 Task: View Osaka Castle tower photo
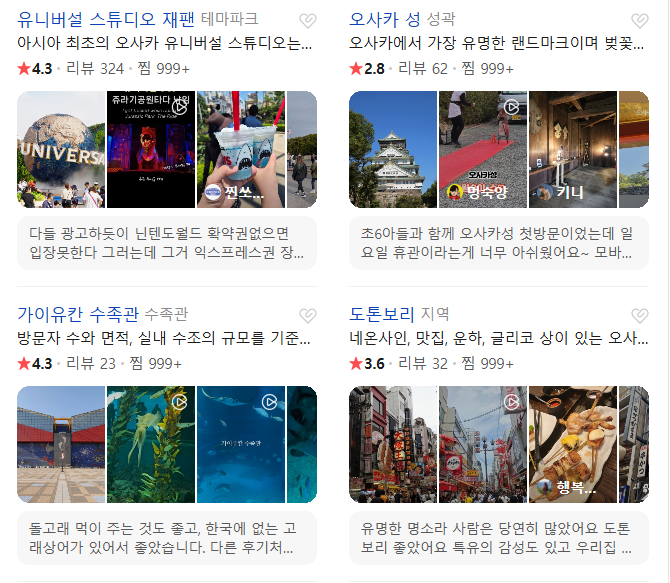[393, 149]
